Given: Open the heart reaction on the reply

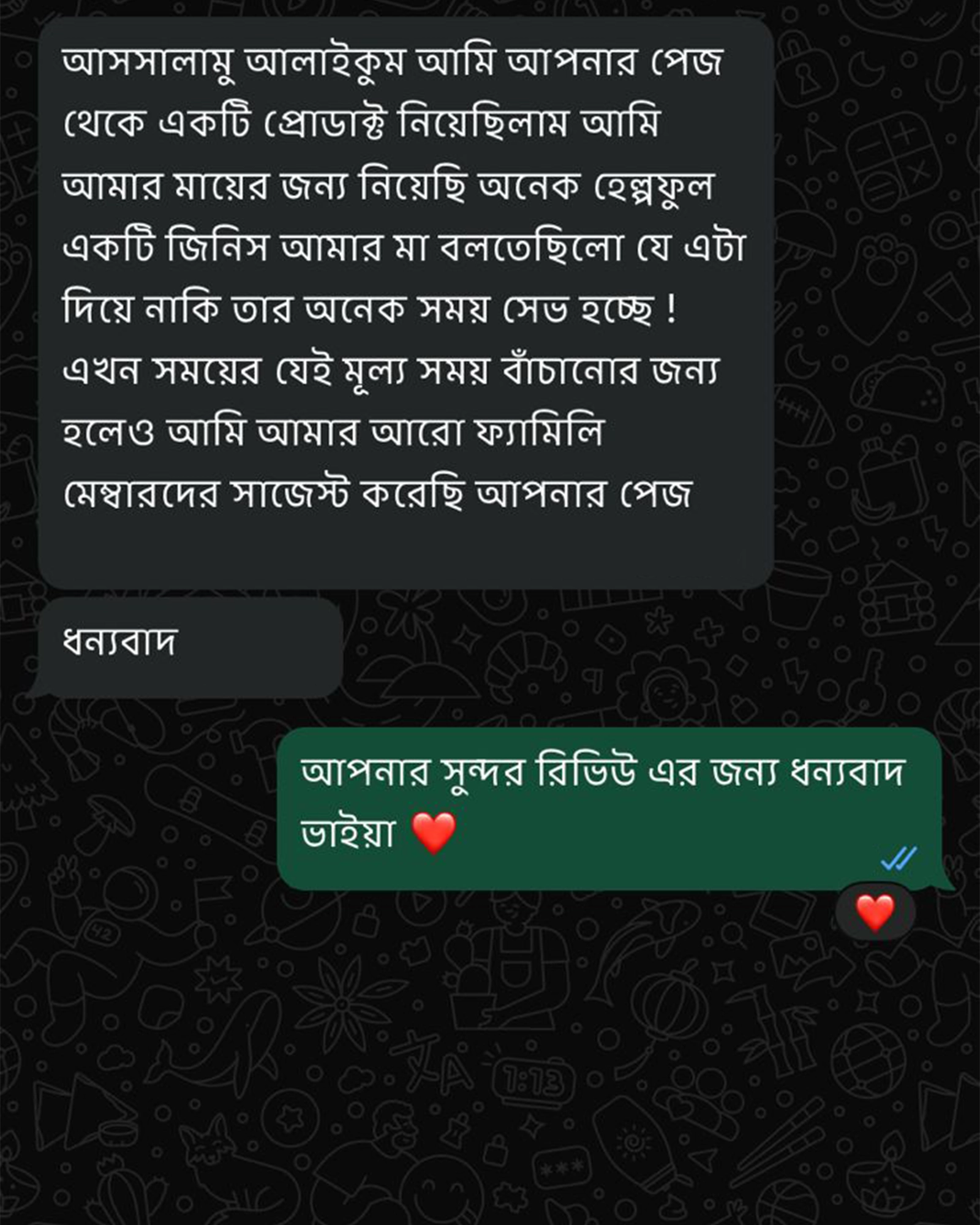Looking at the screenshot, I should 875,913.
